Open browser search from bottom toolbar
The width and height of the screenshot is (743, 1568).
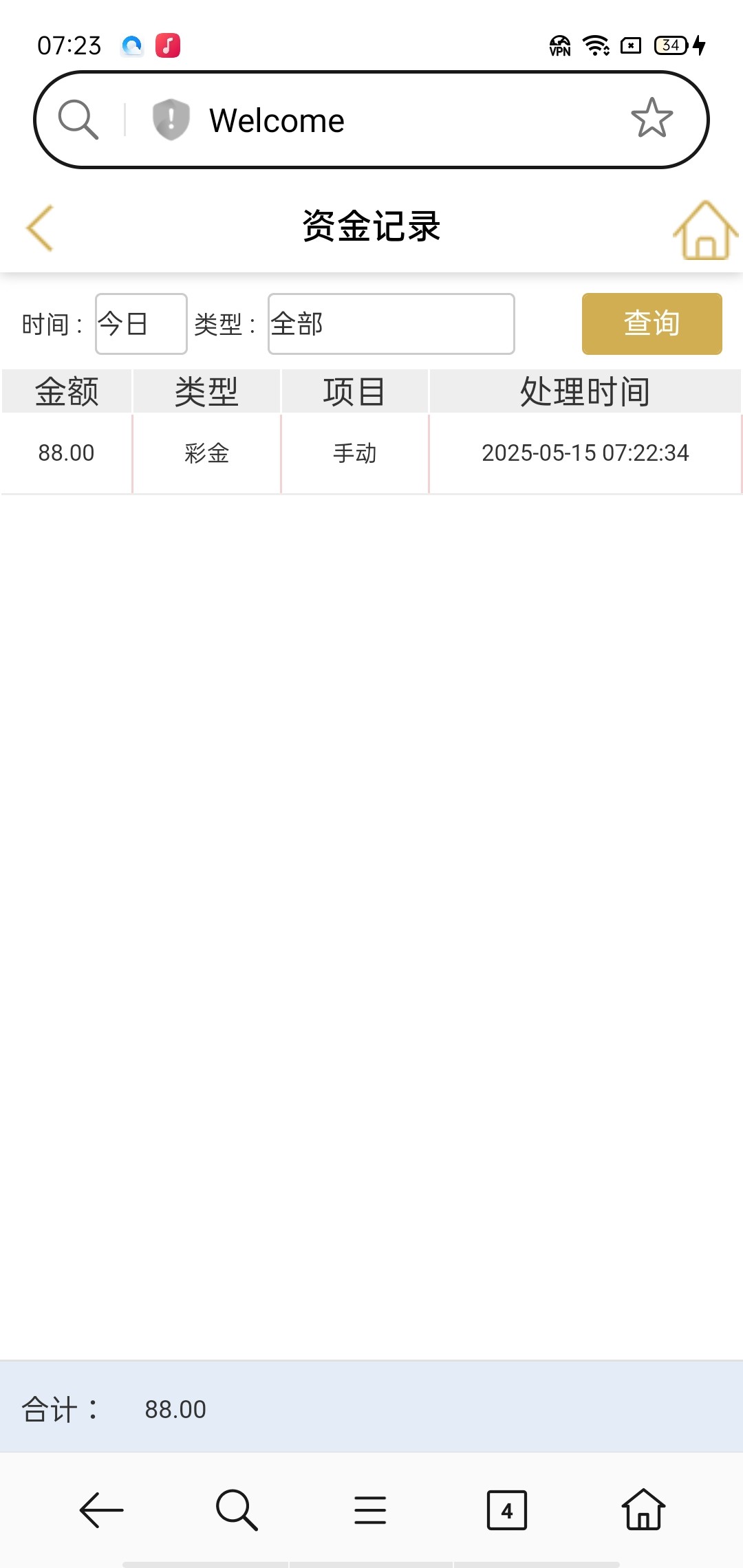tap(236, 1510)
